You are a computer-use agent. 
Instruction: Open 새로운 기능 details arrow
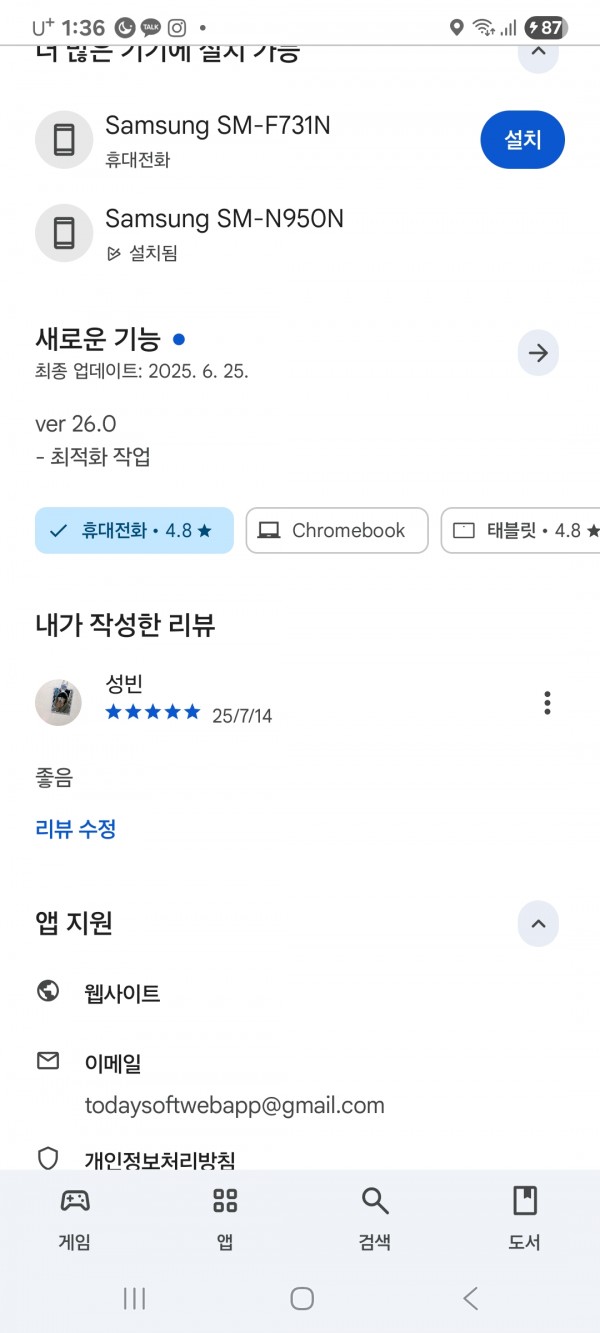tap(538, 353)
